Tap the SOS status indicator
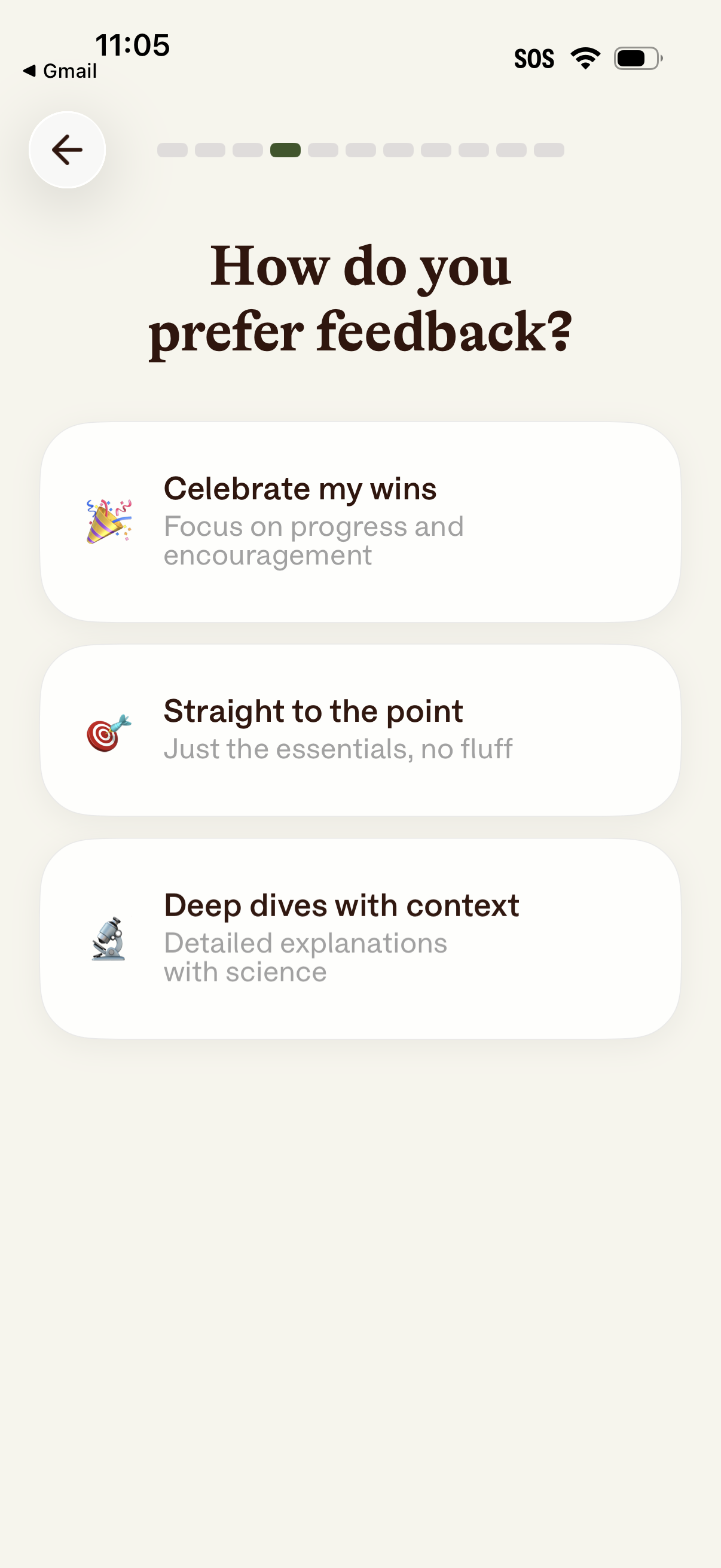Image resolution: width=721 pixels, height=1568 pixels. (x=534, y=58)
